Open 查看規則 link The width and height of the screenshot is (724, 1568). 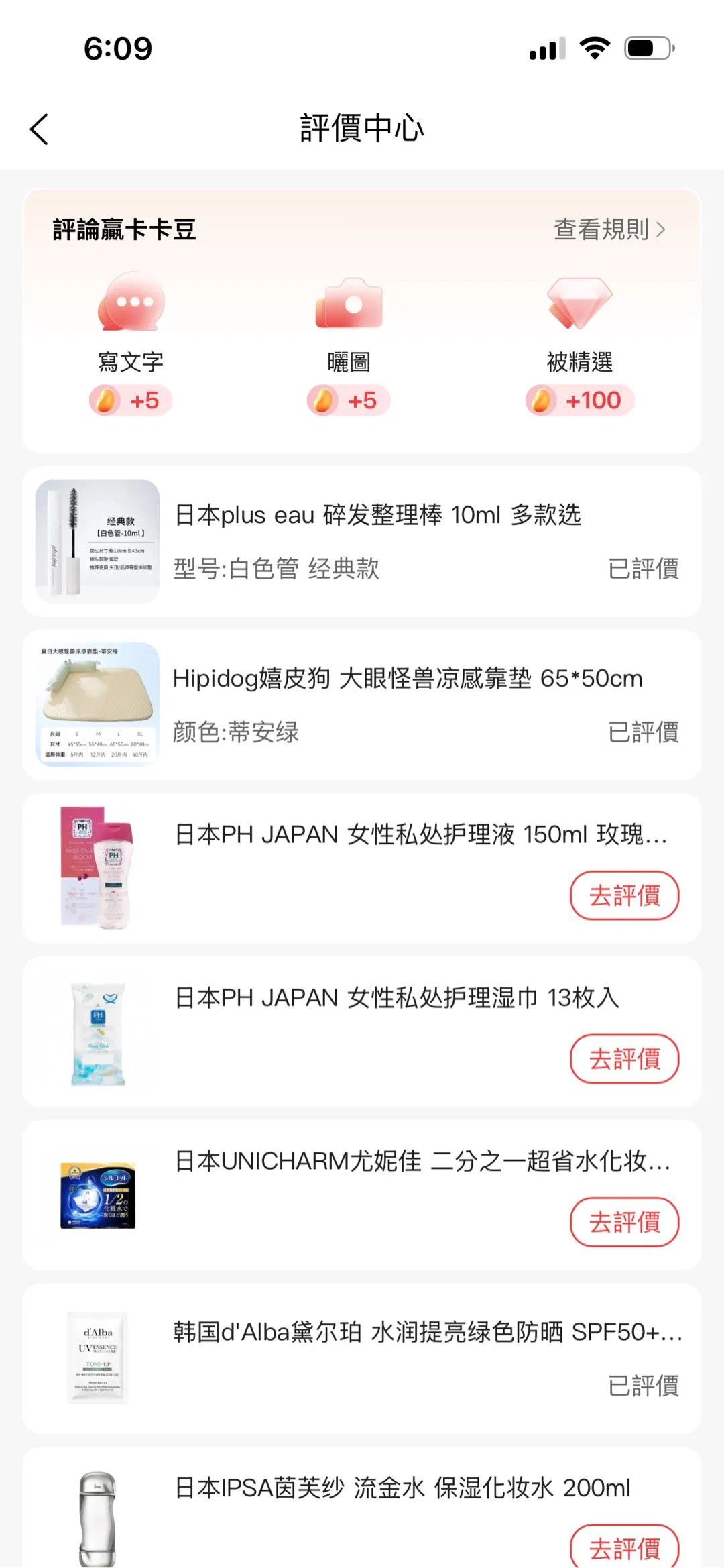(609, 229)
